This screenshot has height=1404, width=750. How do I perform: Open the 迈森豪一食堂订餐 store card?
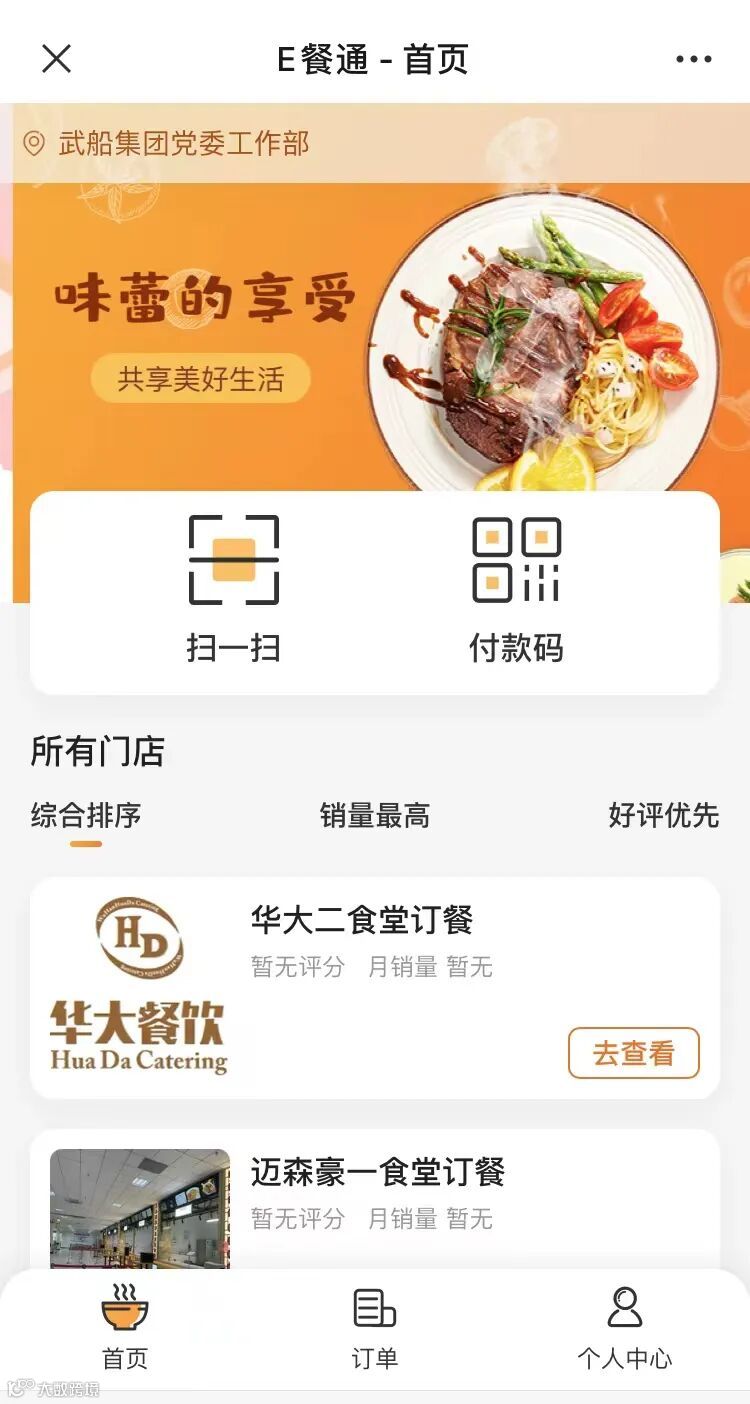[x=375, y=1200]
